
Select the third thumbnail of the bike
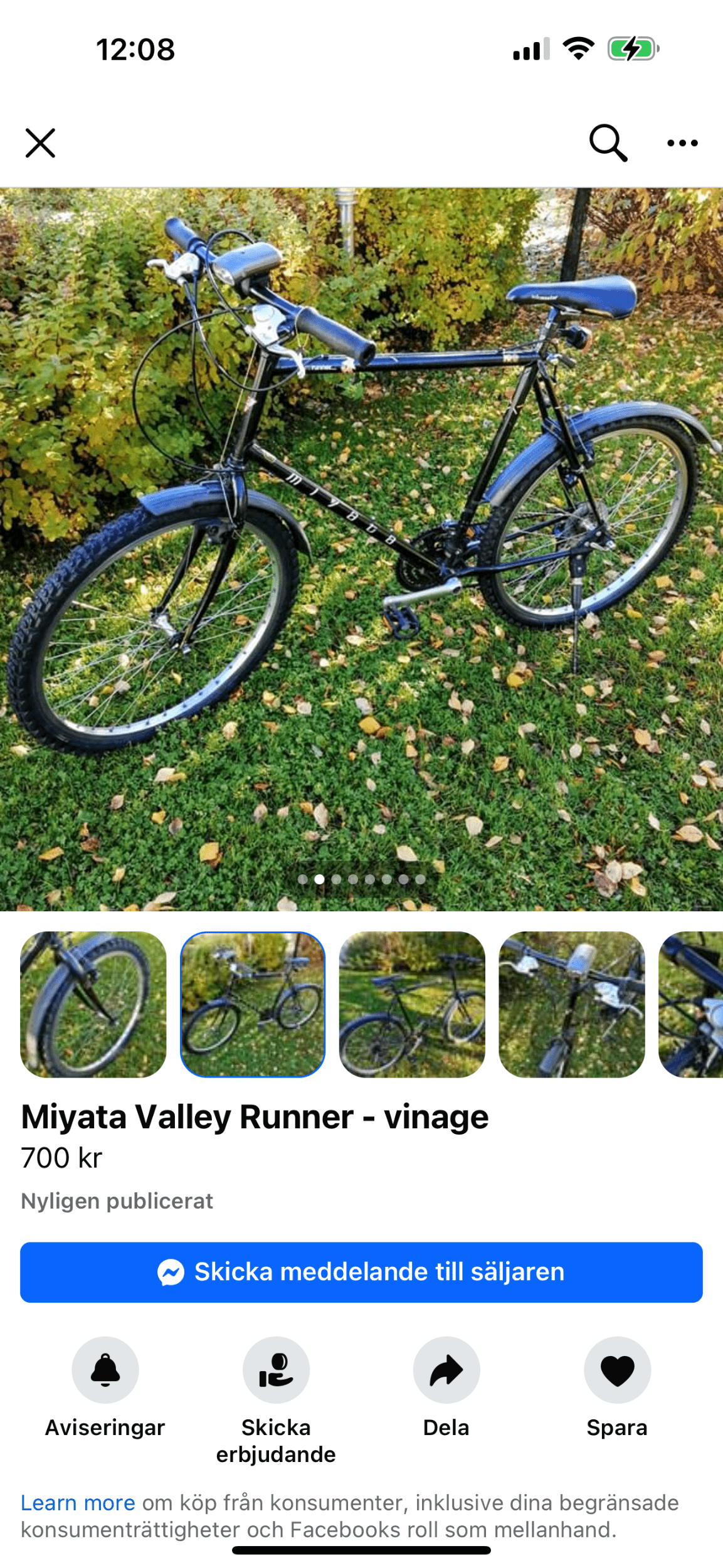click(412, 1004)
